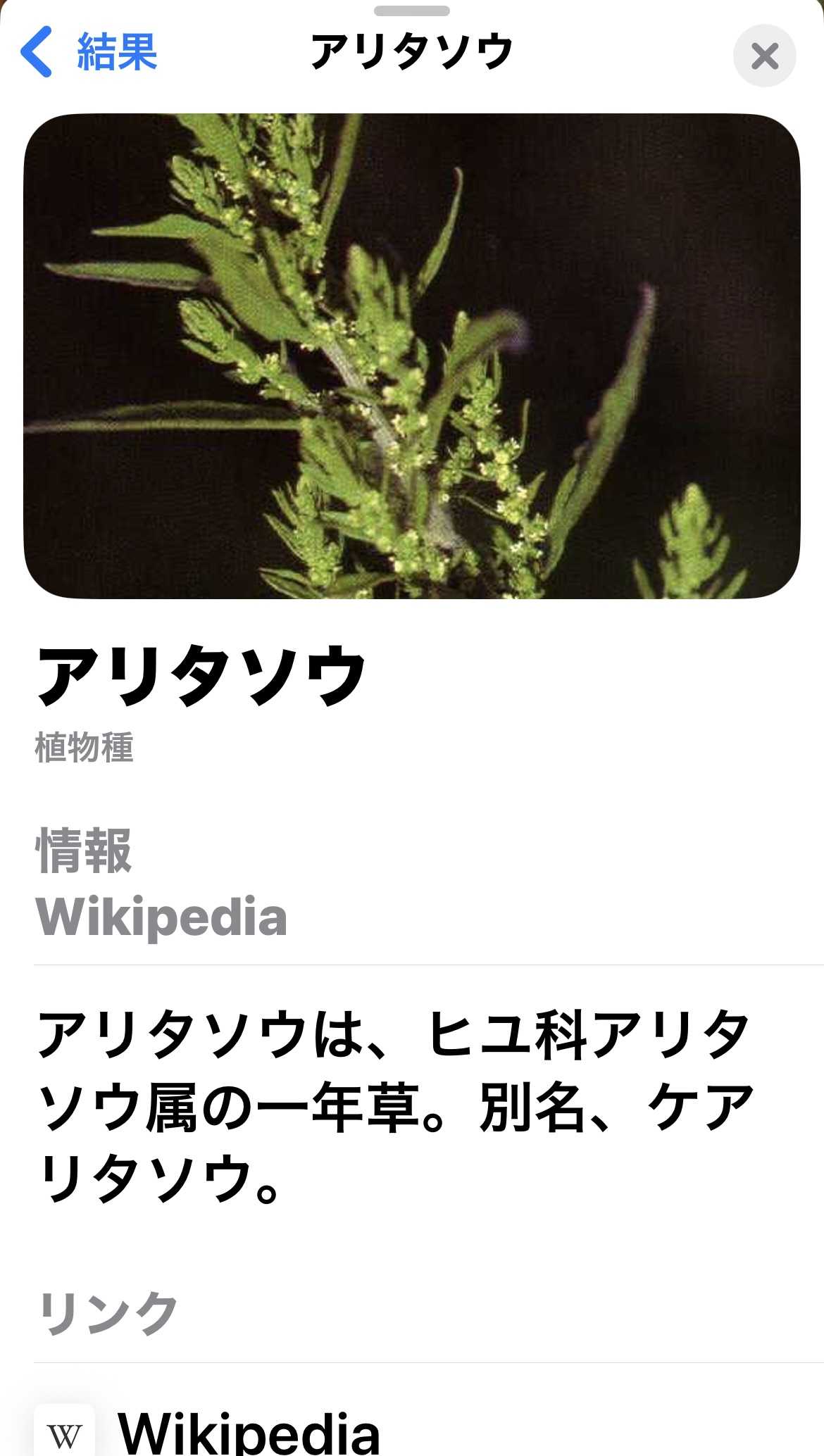
Task: Go back to 結果 results
Action: 88,52
